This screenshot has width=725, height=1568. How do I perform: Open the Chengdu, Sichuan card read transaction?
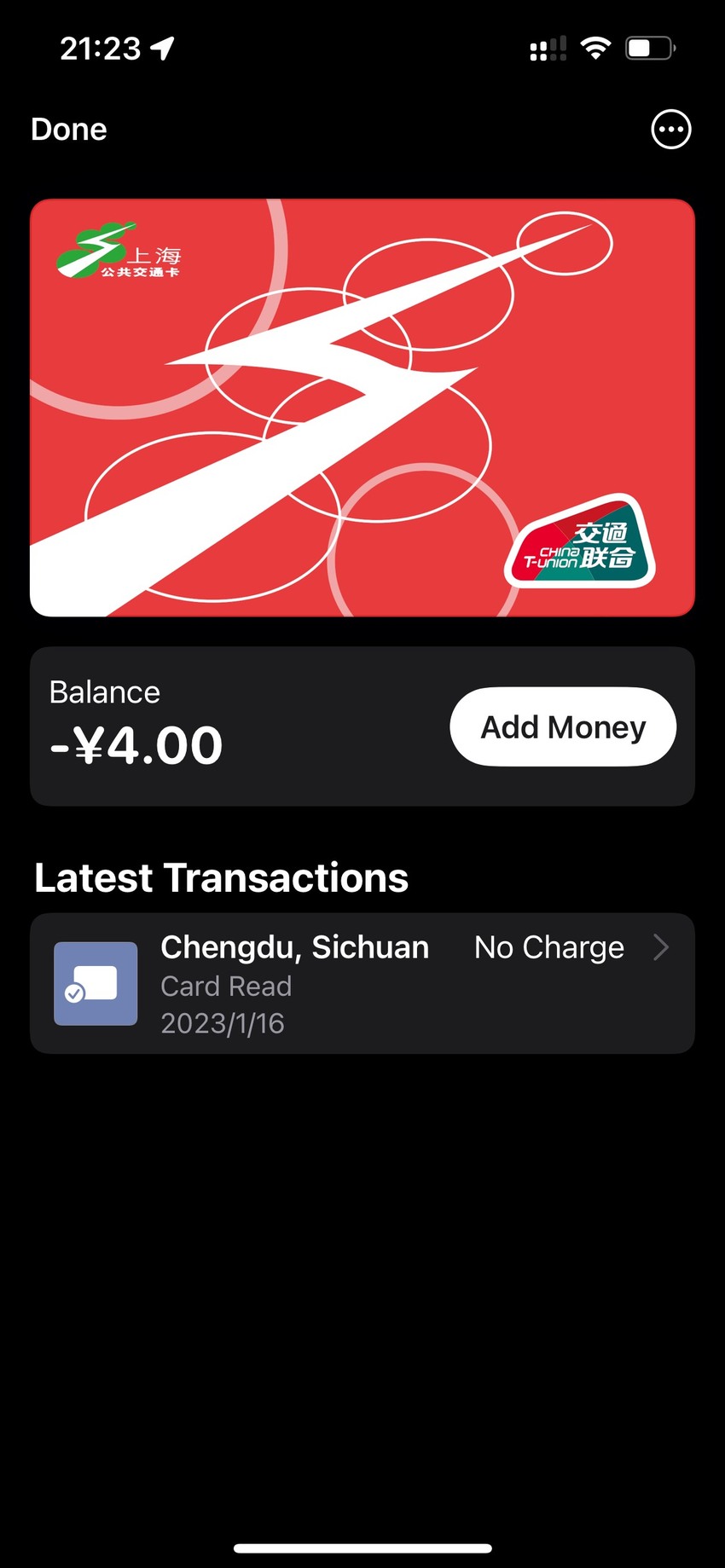point(362,983)
